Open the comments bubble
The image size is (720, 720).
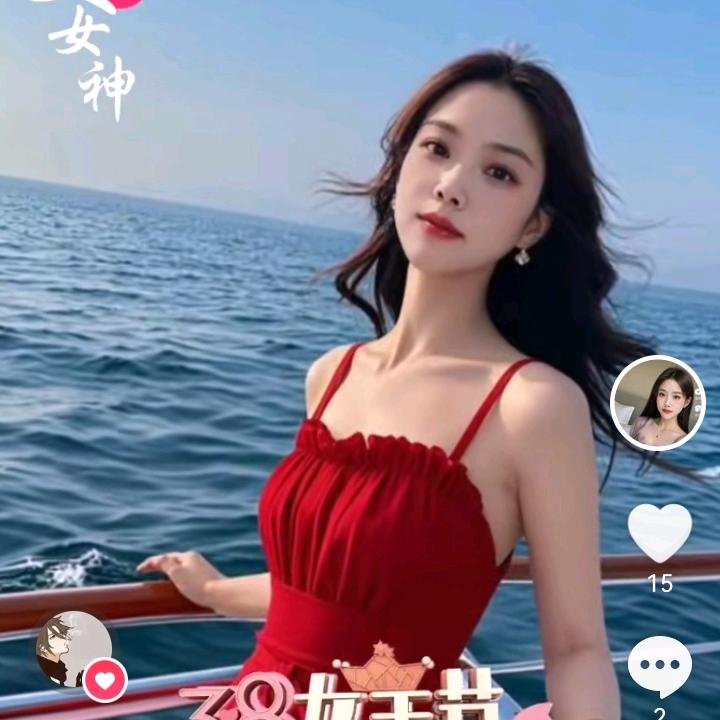click(x=659, y=665)
